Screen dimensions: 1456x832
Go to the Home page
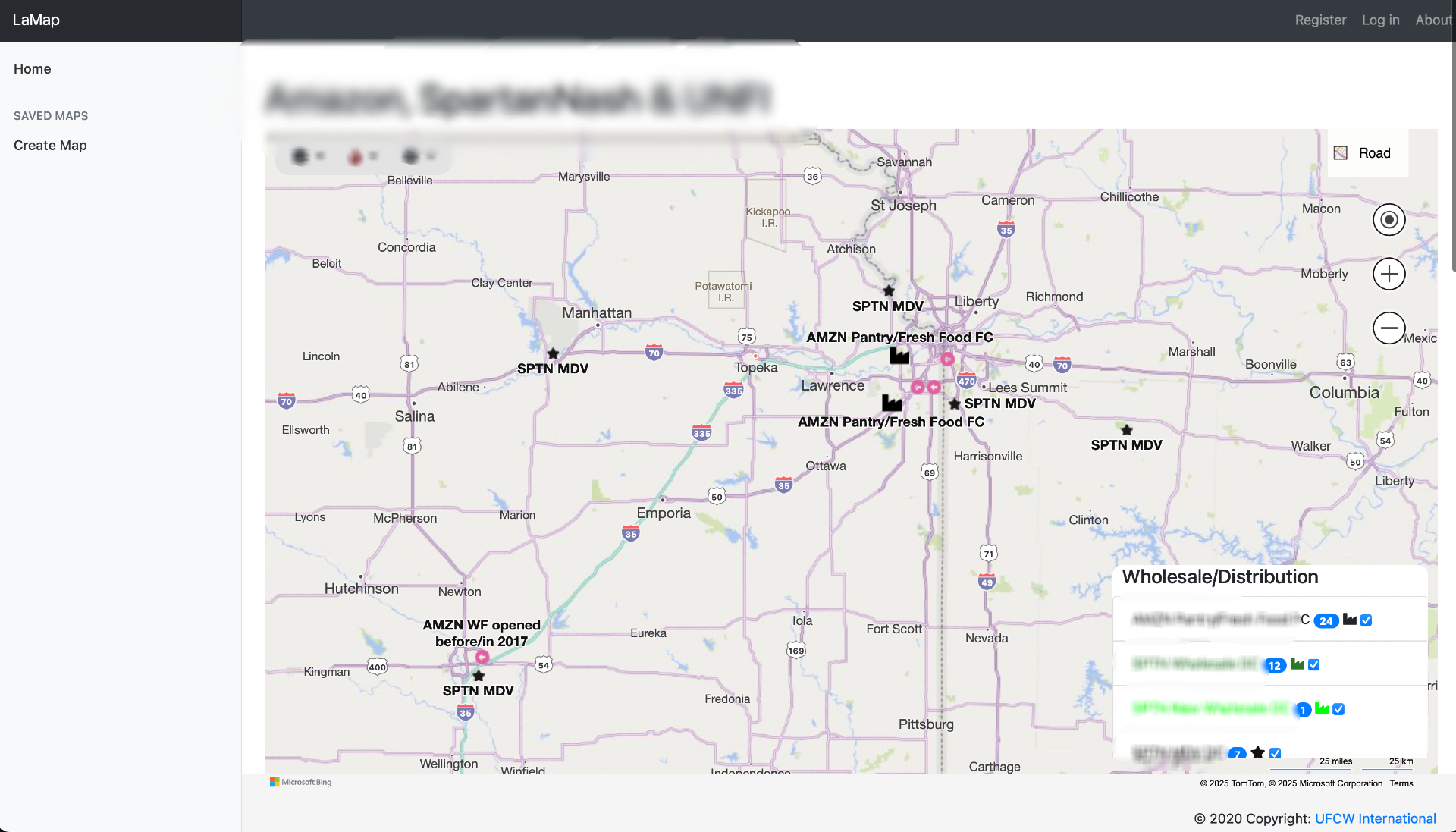(33, 69)
